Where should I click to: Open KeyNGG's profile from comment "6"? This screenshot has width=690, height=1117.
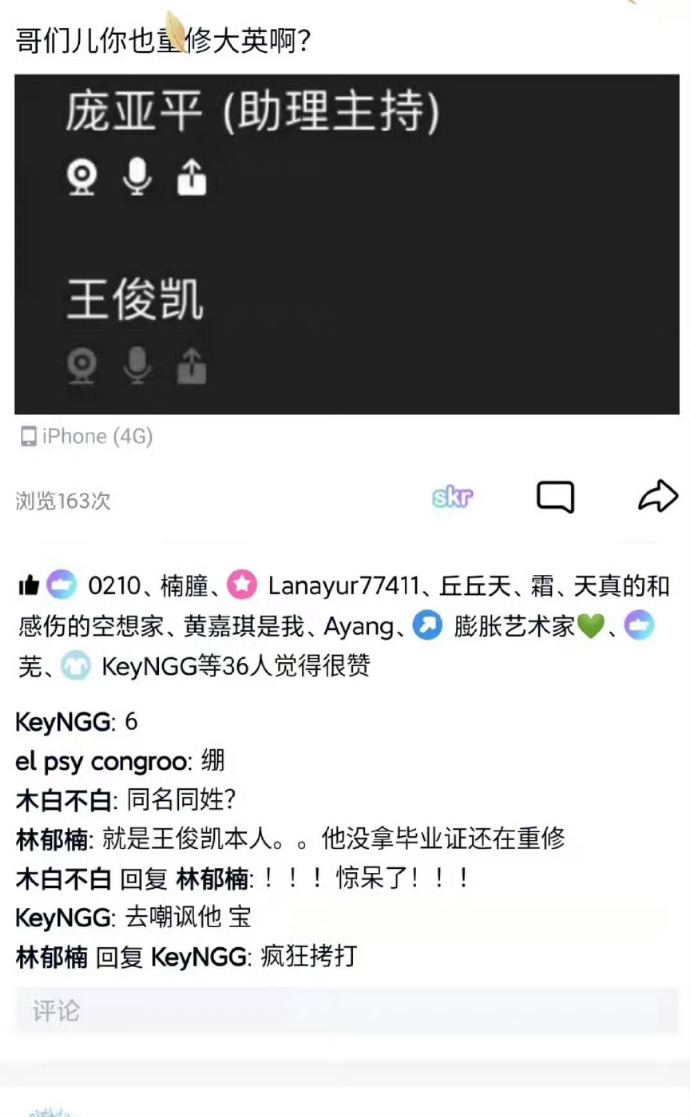pos(62,723)
